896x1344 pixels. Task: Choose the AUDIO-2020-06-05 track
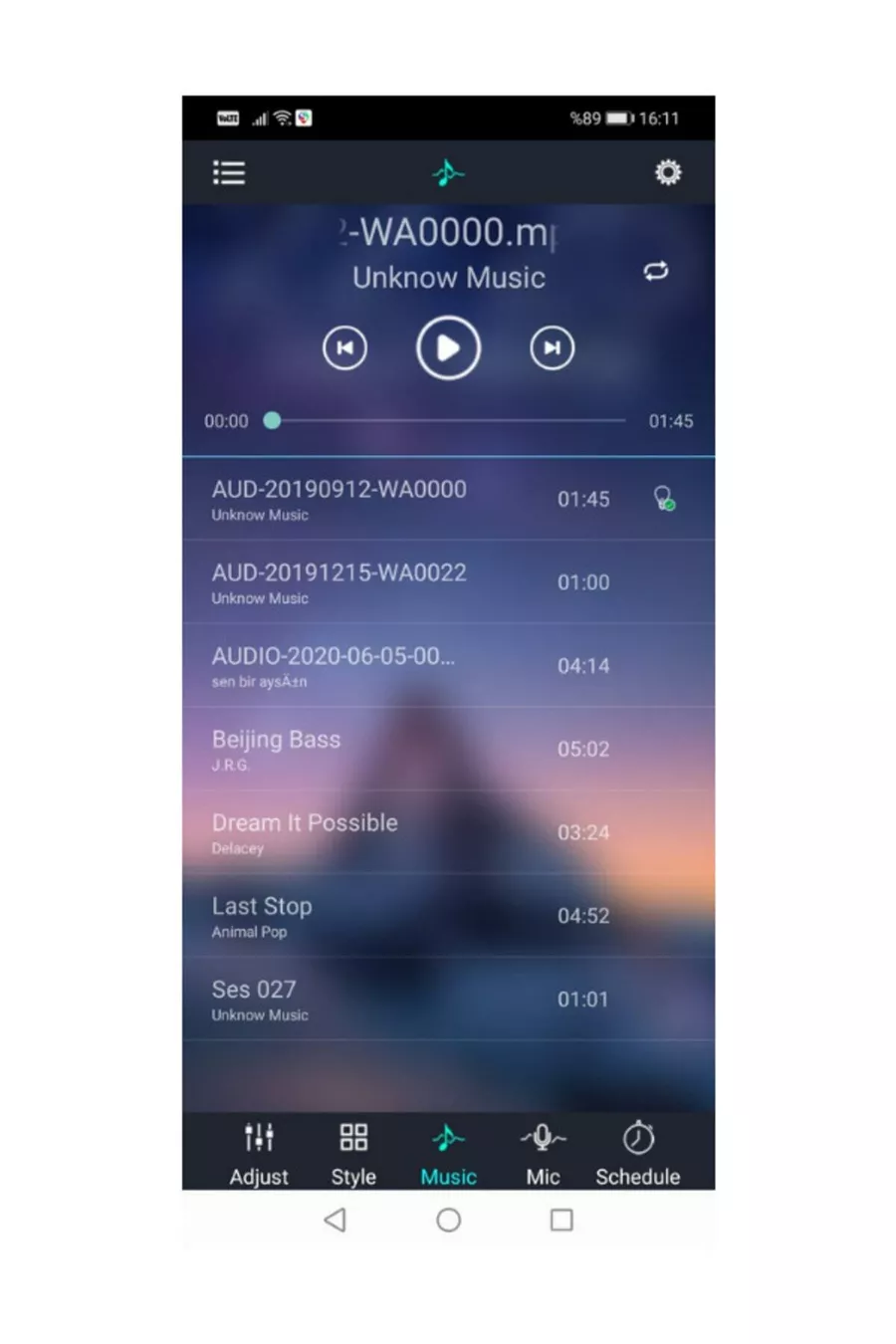tap(334, 666)
